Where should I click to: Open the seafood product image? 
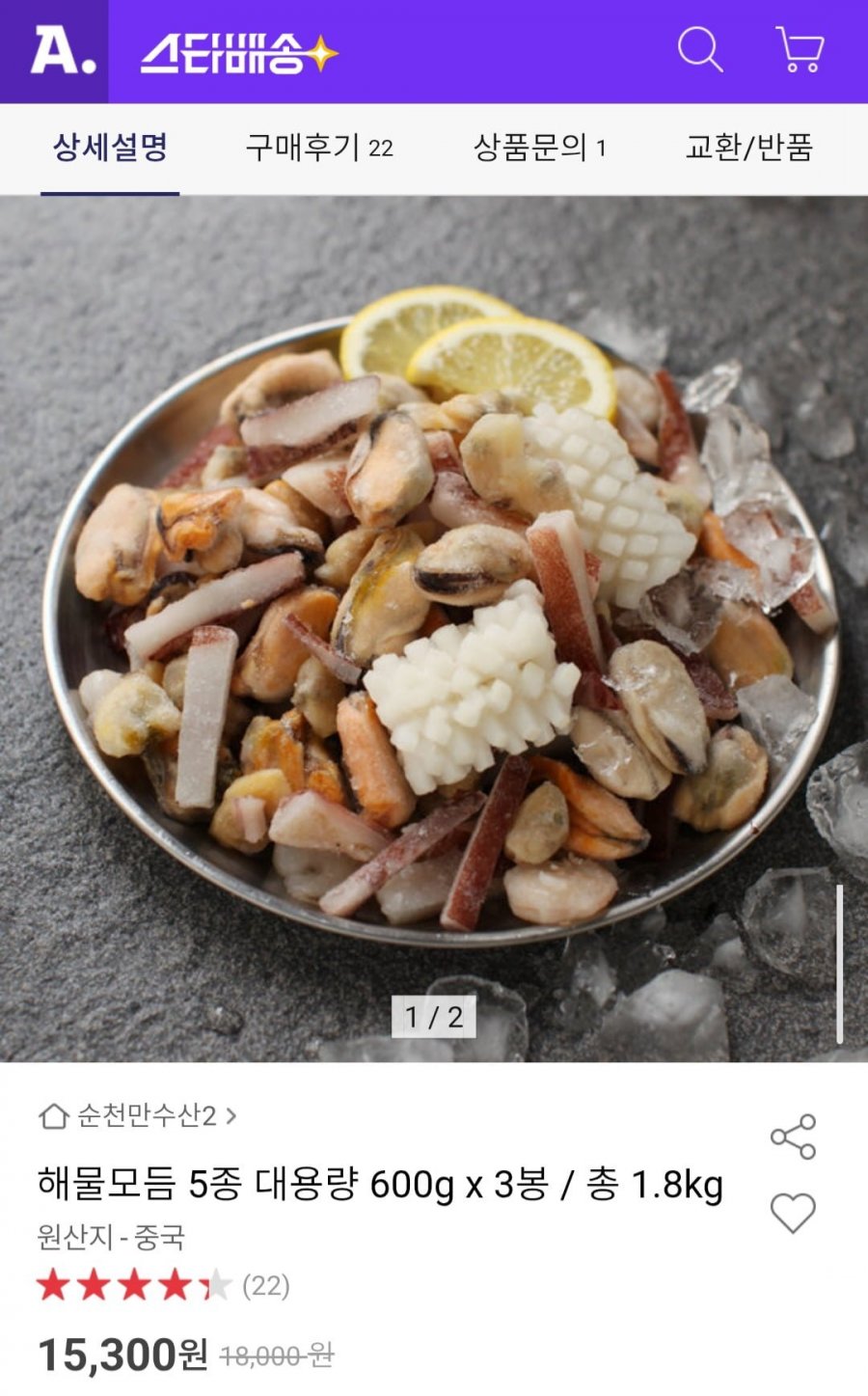(x=434, y=629)
